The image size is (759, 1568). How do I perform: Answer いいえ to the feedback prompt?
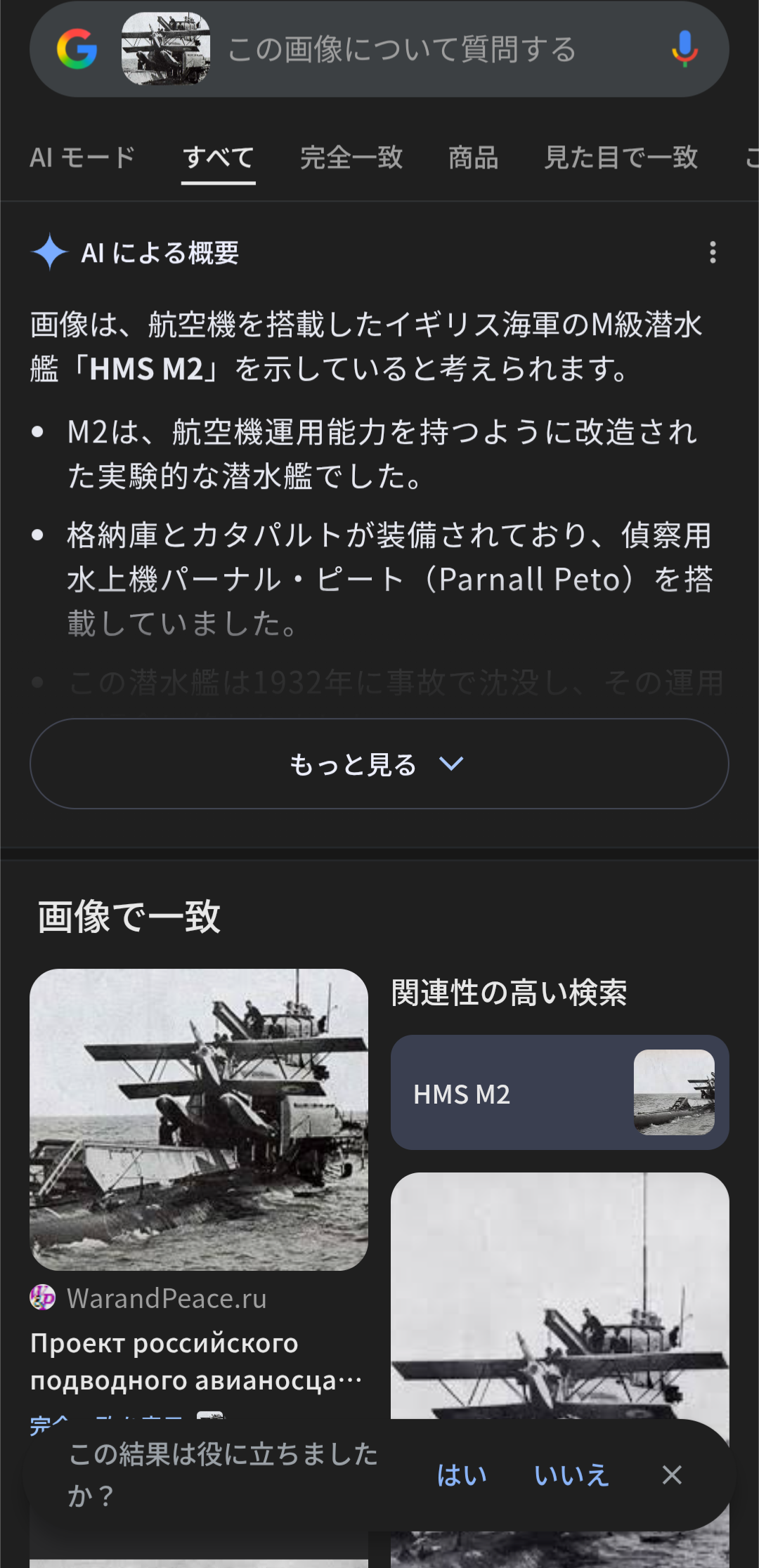pos(571,1475)
